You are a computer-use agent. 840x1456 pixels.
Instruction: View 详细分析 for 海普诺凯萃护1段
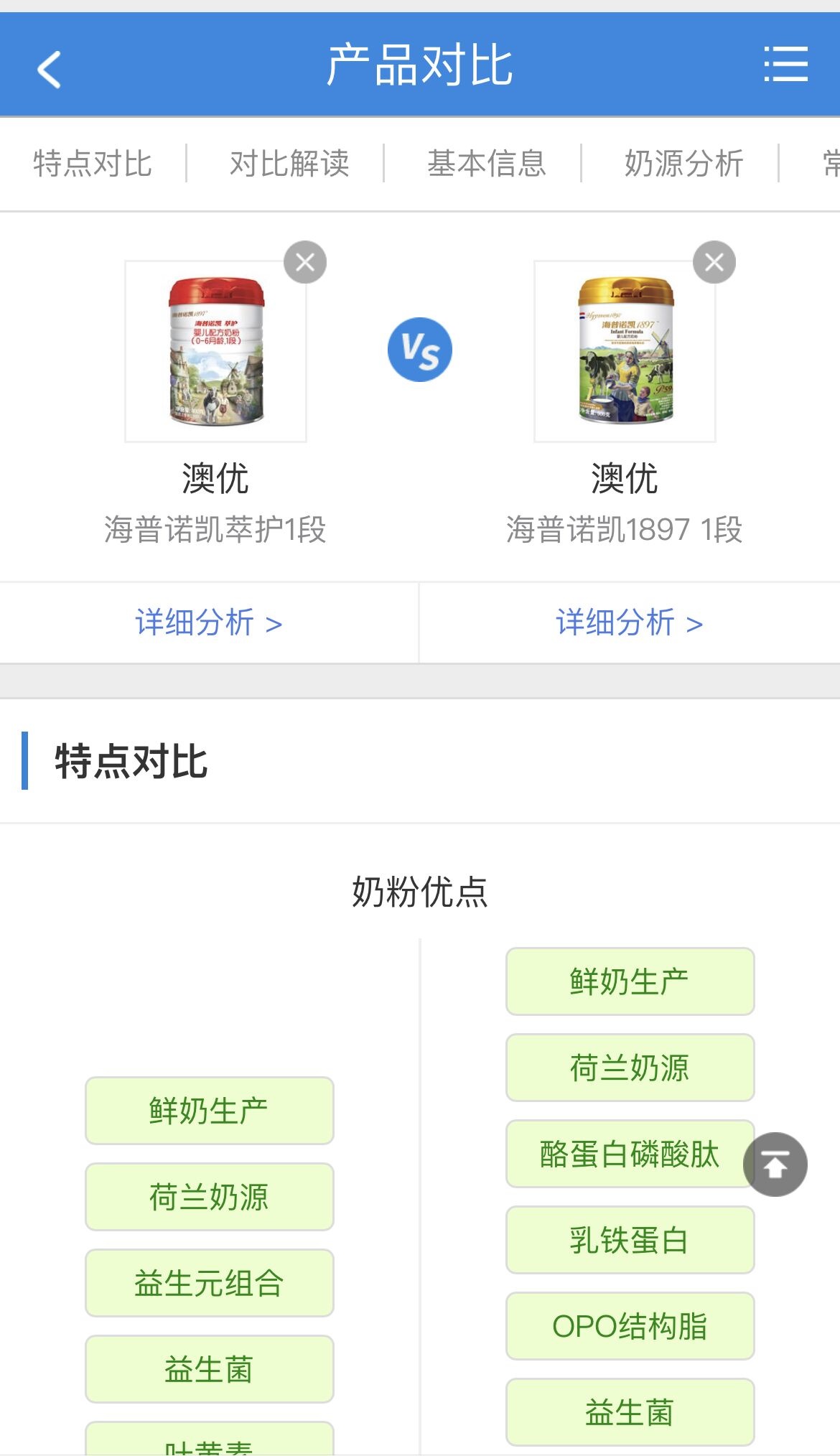point(209,622)
